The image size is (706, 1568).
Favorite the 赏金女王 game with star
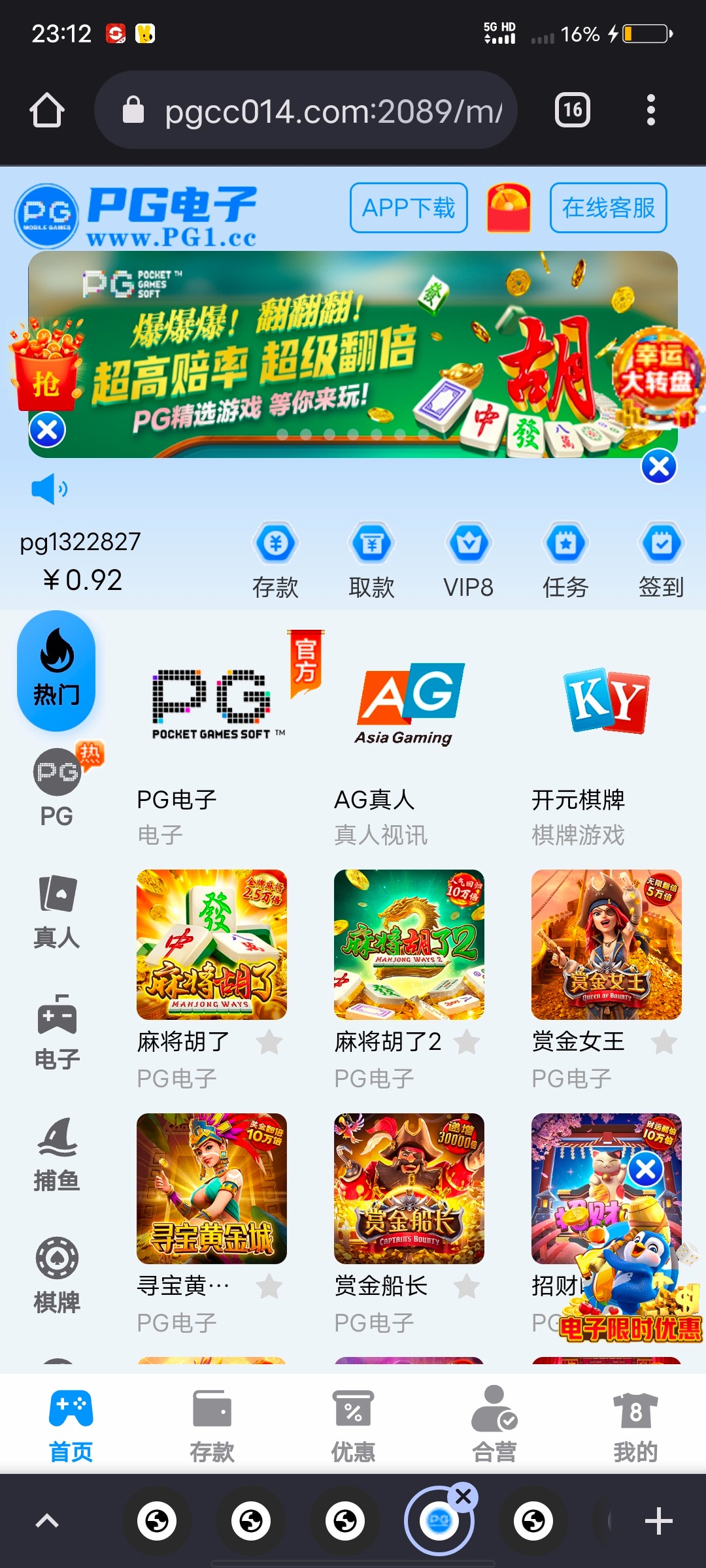coord(664,1042)
